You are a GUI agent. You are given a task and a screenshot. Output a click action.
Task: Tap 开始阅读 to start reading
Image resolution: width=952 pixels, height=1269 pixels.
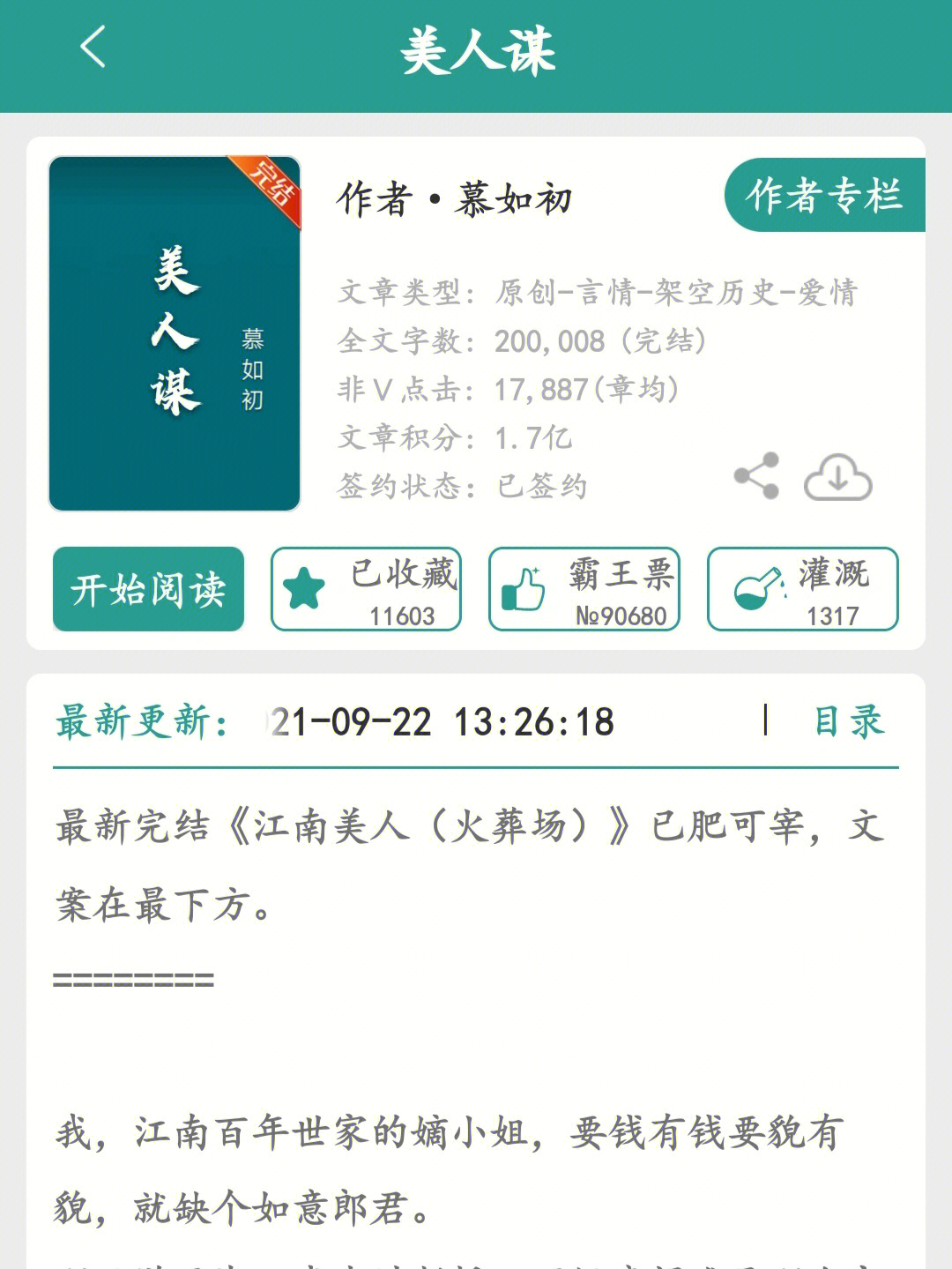[x=148, y=589]
